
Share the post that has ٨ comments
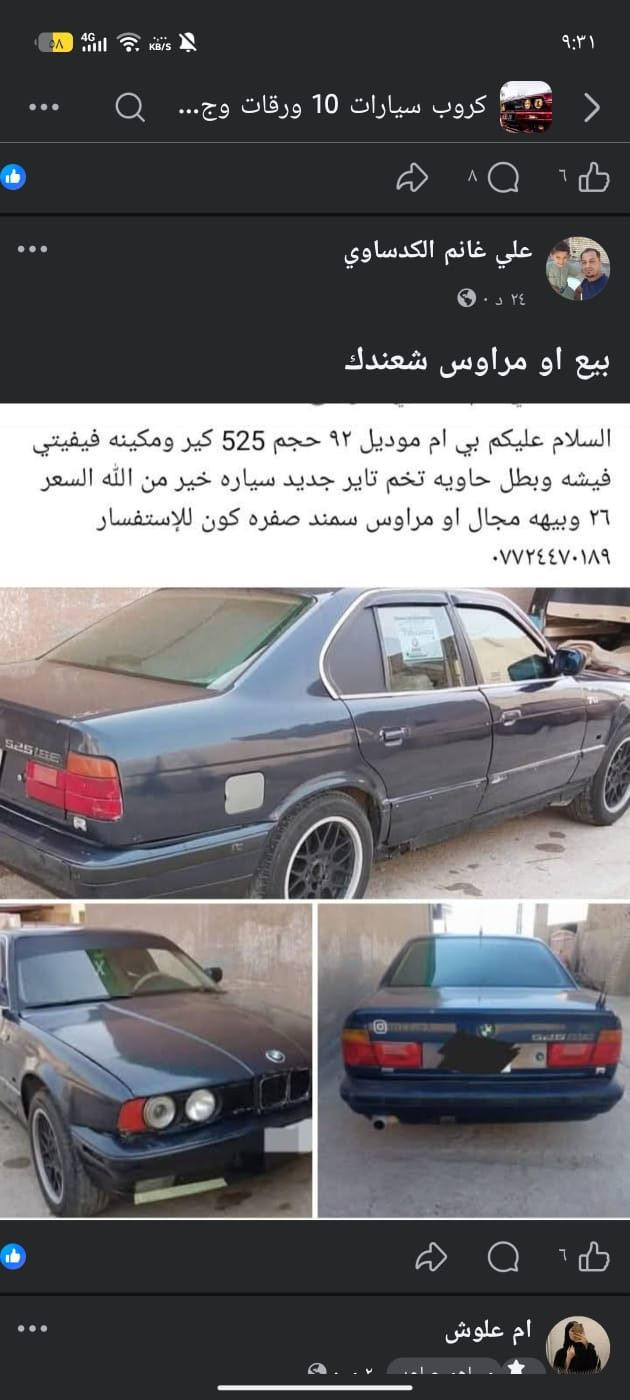412,178
